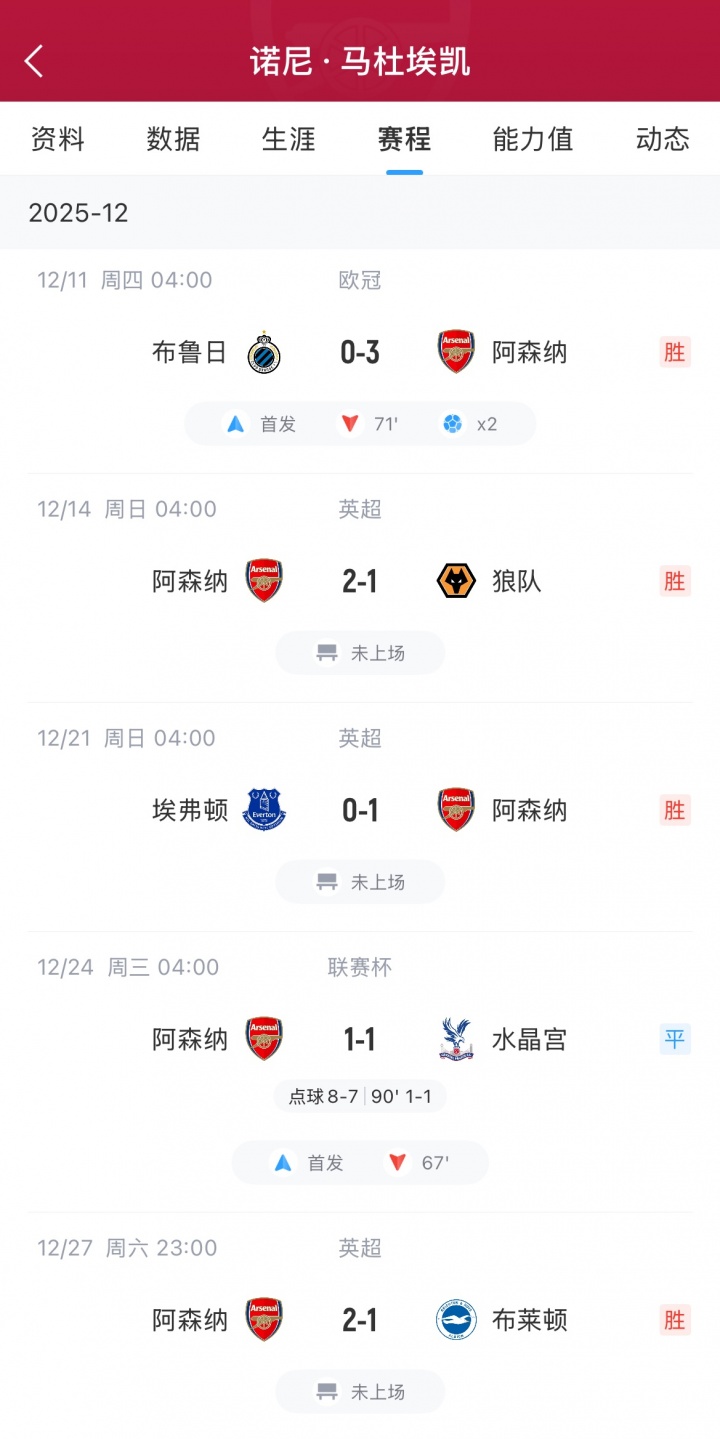The image size is (720, 1439).
Task: Switch to the 能力值 tab
Action: click(x=533, y=139)
